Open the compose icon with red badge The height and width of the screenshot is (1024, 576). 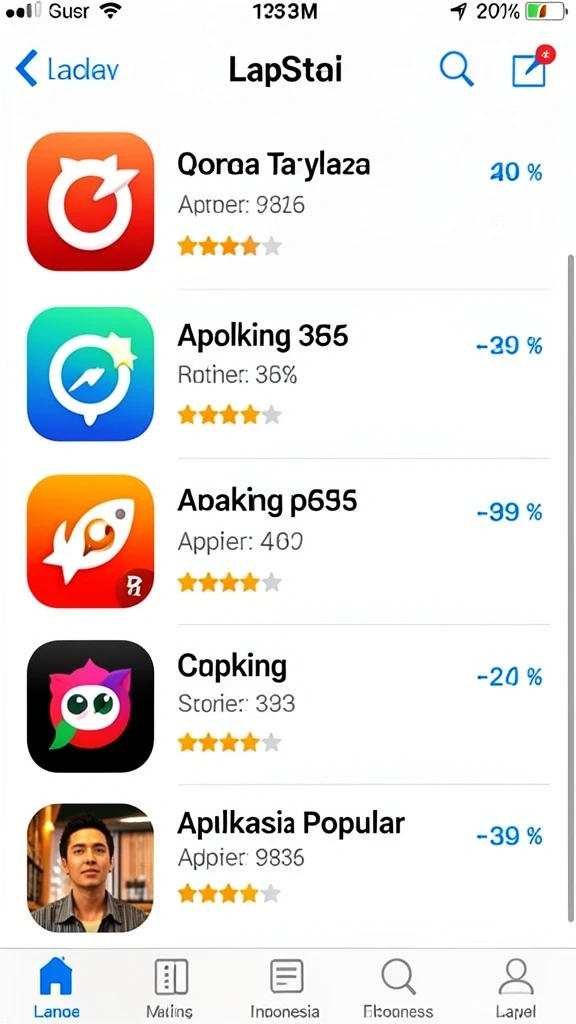(532, 67)
